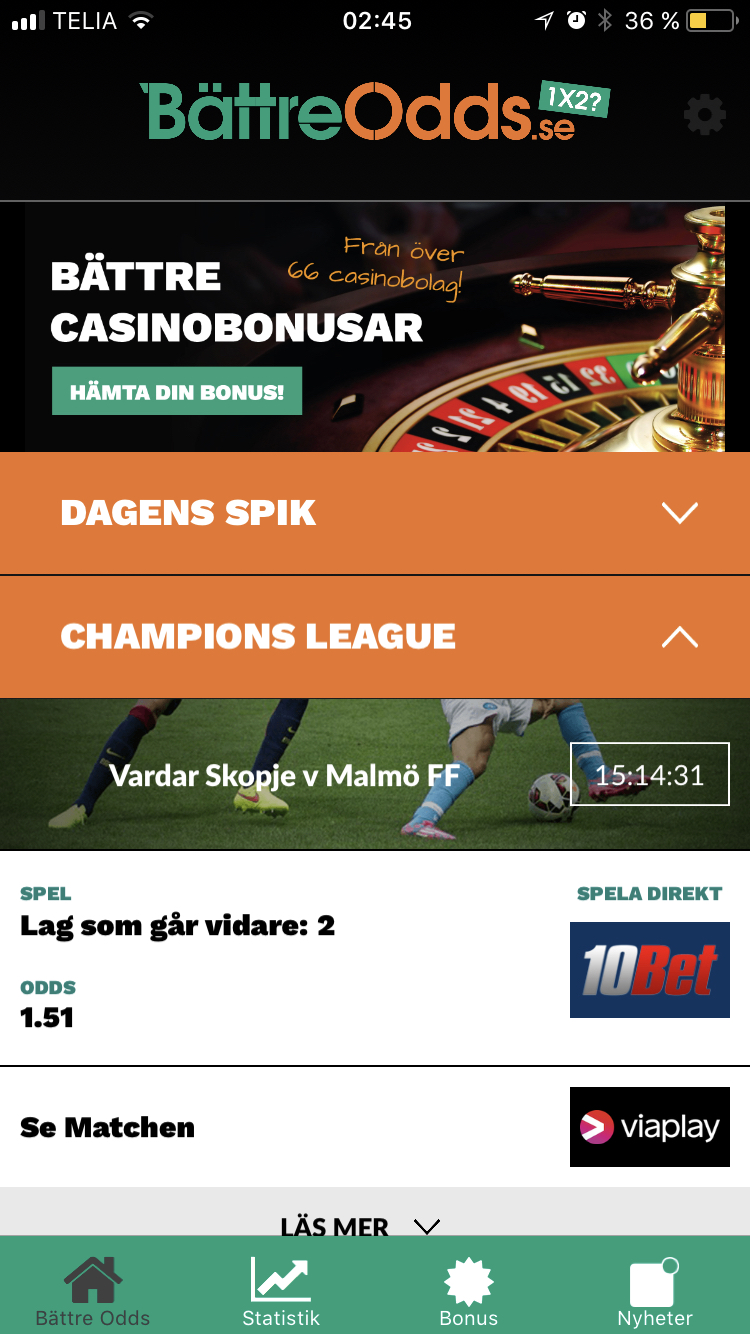Switch to the Statistik tab
750x1334 pixels.
(x=281, y=1288)
